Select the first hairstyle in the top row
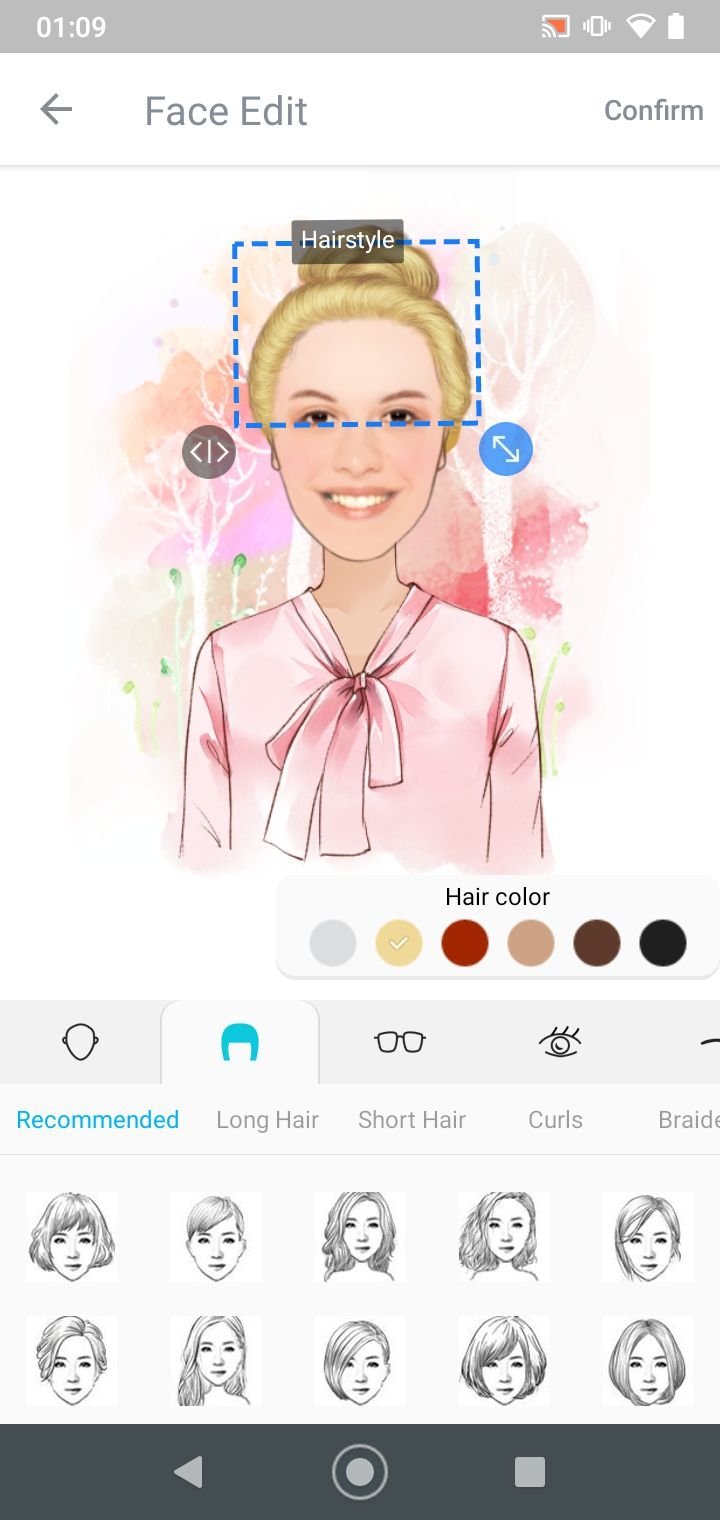The image size is (720, 1520). (x=72, y=1237)
